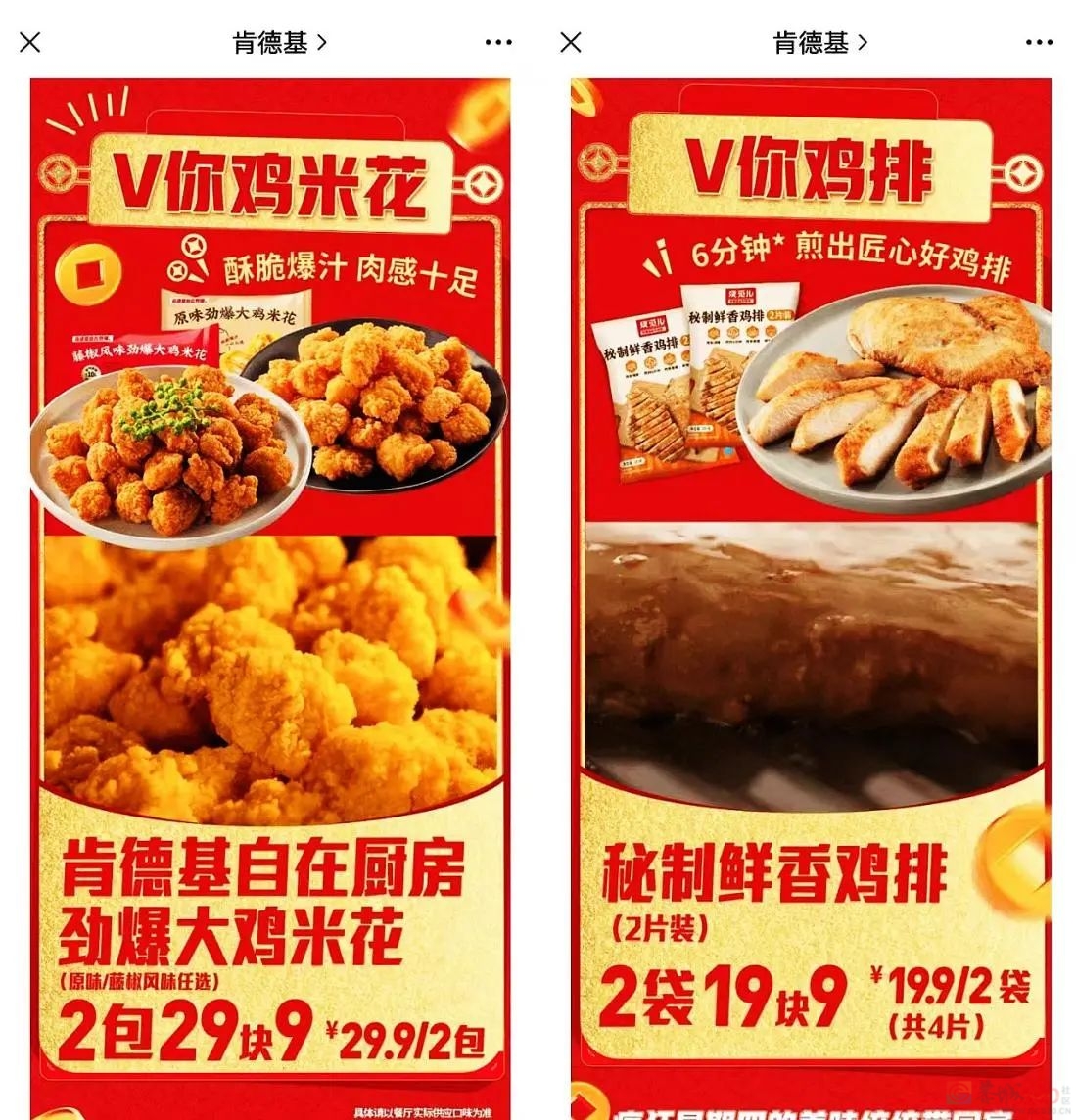Screen dimensions: 1076x1120
Task: Open the more options menu on the right article
Action: [1038, 42]
